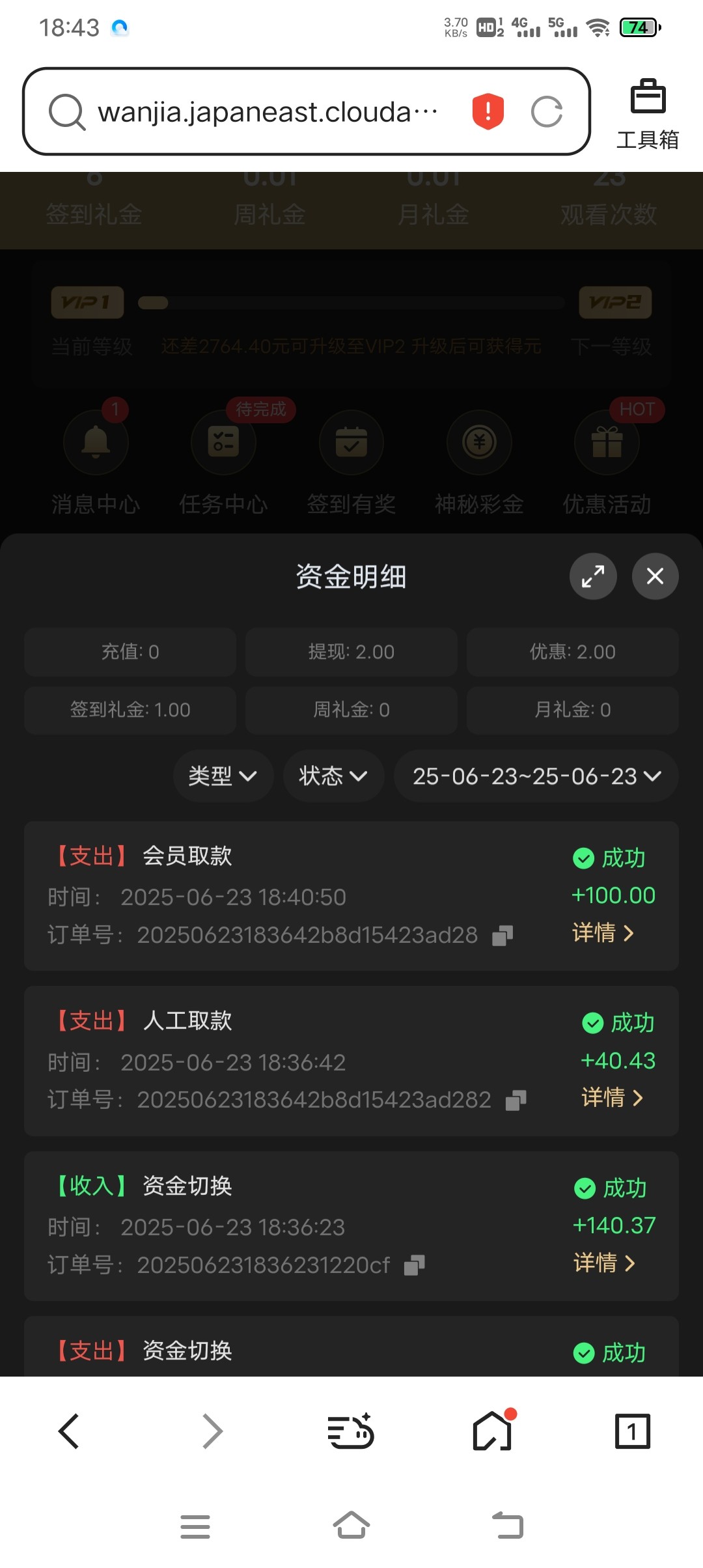Open the browser tabs switcher
703x1568 pixels.
point(632,1431)
